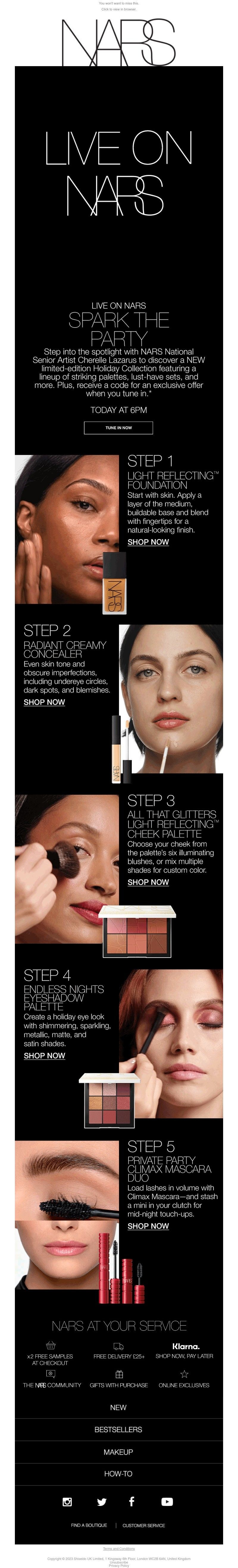Screen dimensions: 238x1568
Task: Open the HOW-TO section
Action: click(x=118, y=1474)
